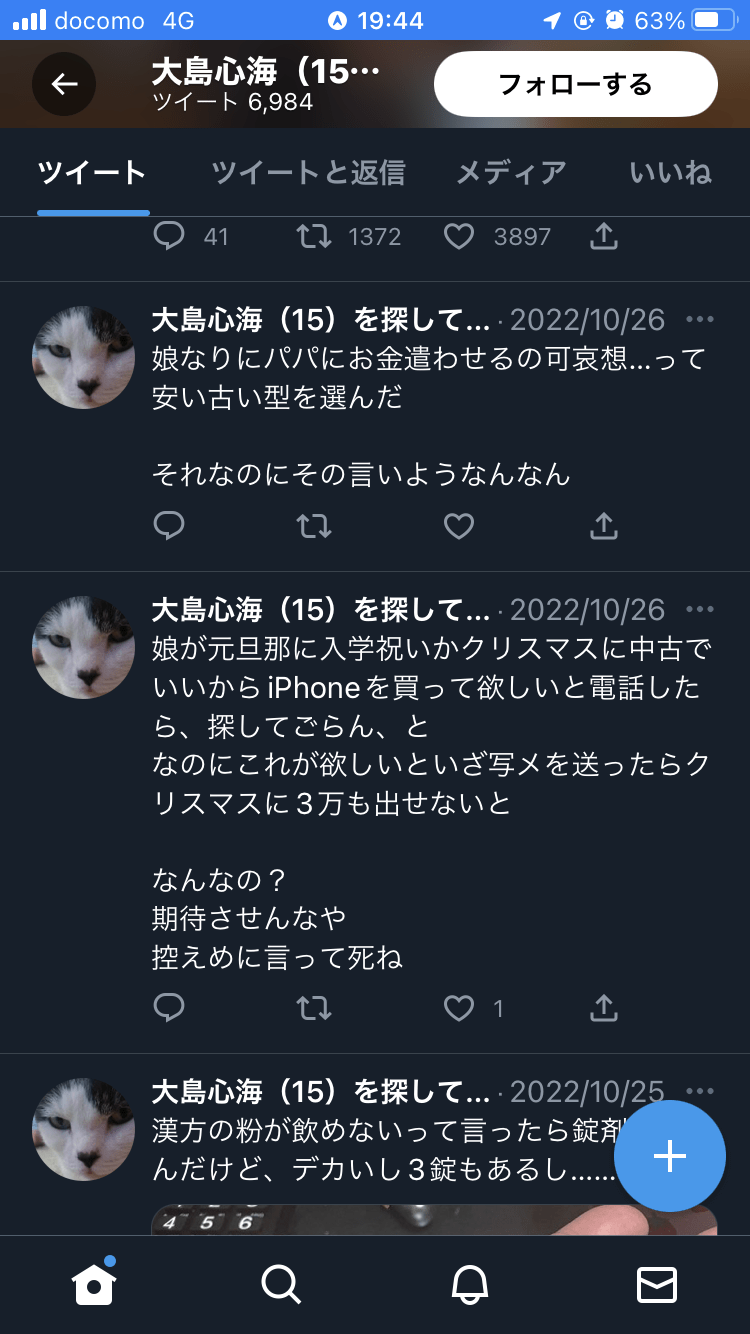This screenshot has height=1334, width=750.
Task: Retweet the 娘が元旦那に tweet
Action: tap(314, 1008)
